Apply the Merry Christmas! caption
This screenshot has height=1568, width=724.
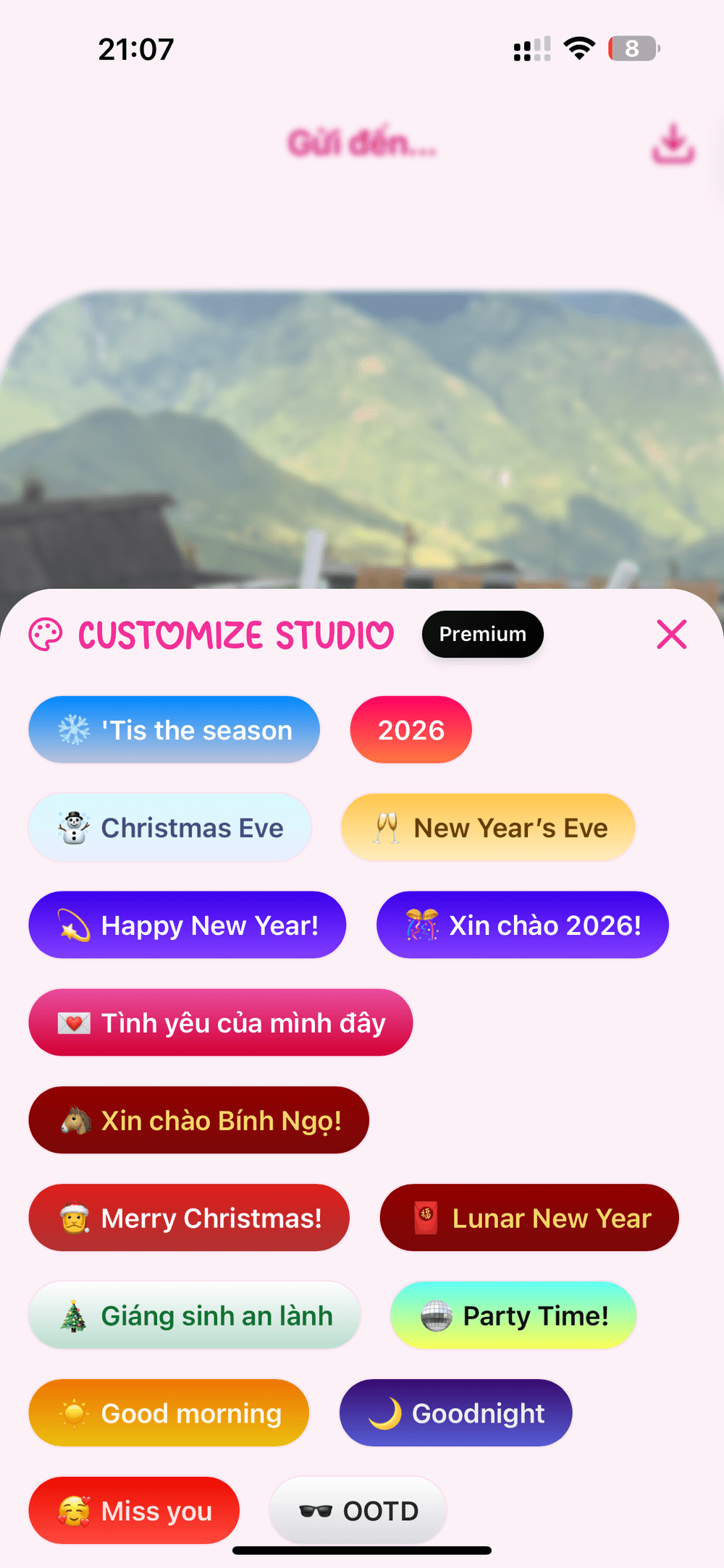189,1218
